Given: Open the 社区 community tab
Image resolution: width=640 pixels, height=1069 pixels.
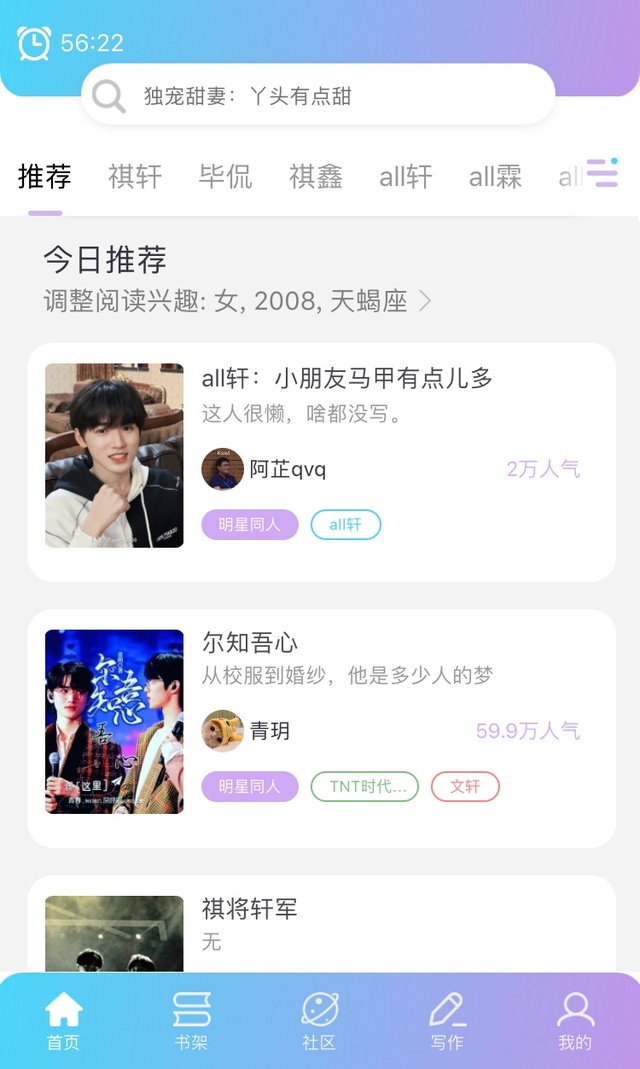Looking at the screenshot, I should click(319, 1021).
